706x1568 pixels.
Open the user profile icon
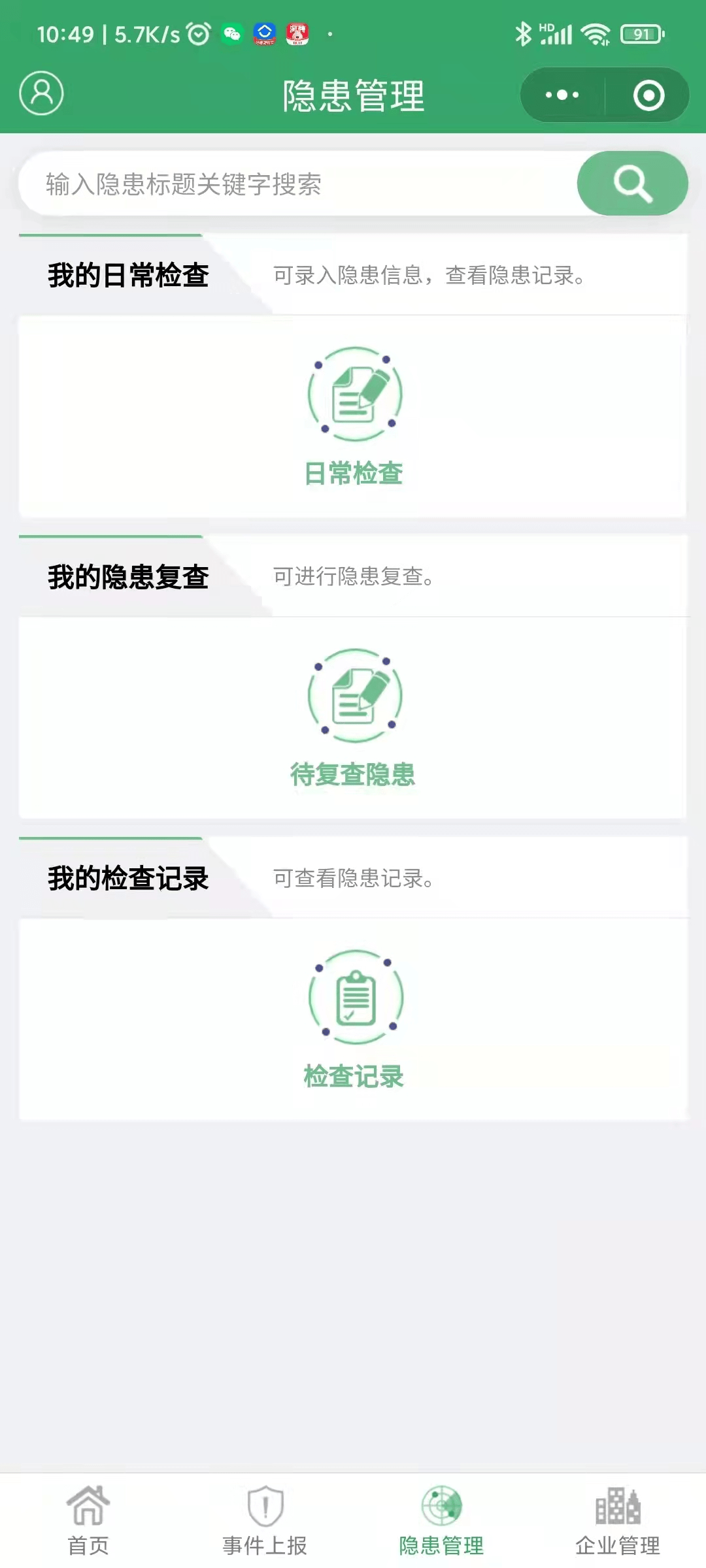pyautogui.click(x=41, y=93)
